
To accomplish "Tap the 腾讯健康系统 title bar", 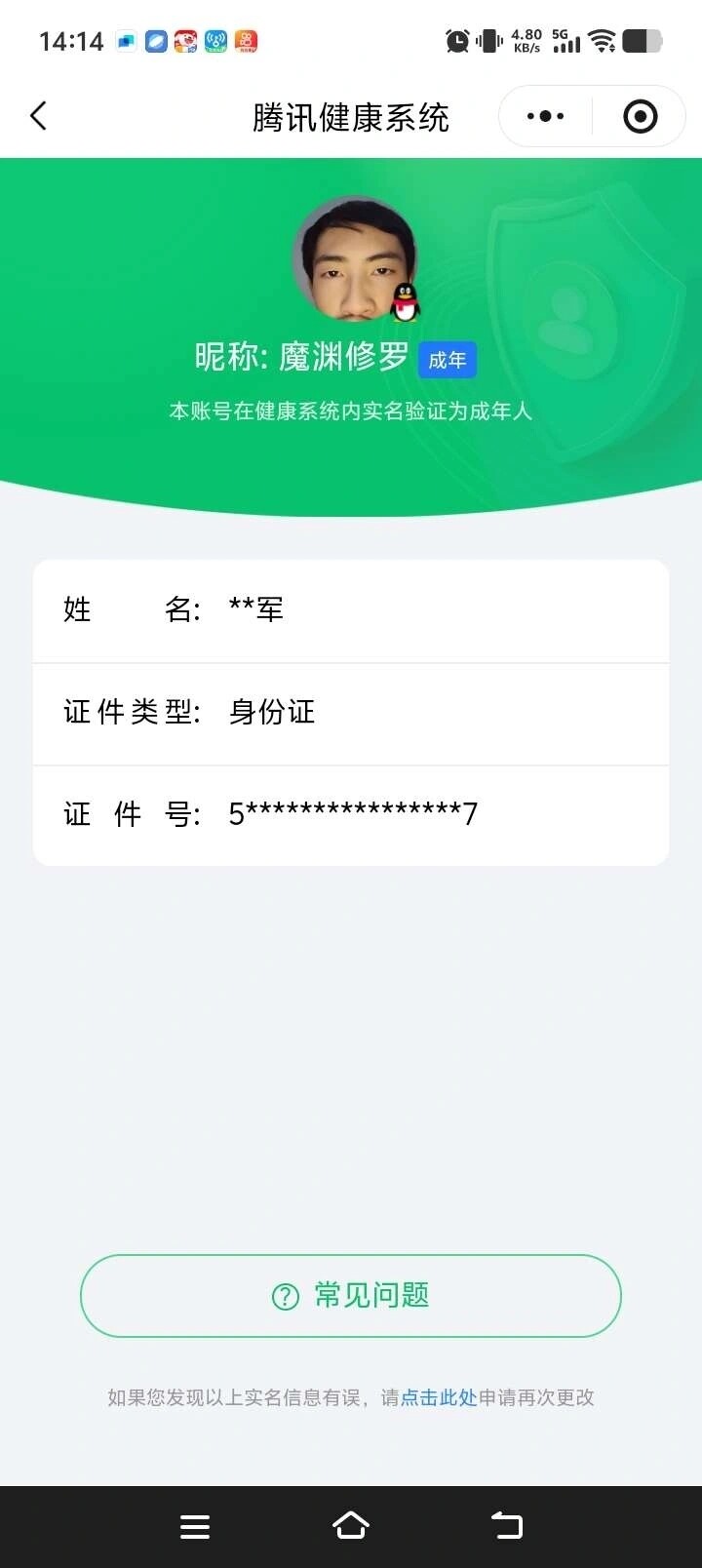I will click(351, 115).
